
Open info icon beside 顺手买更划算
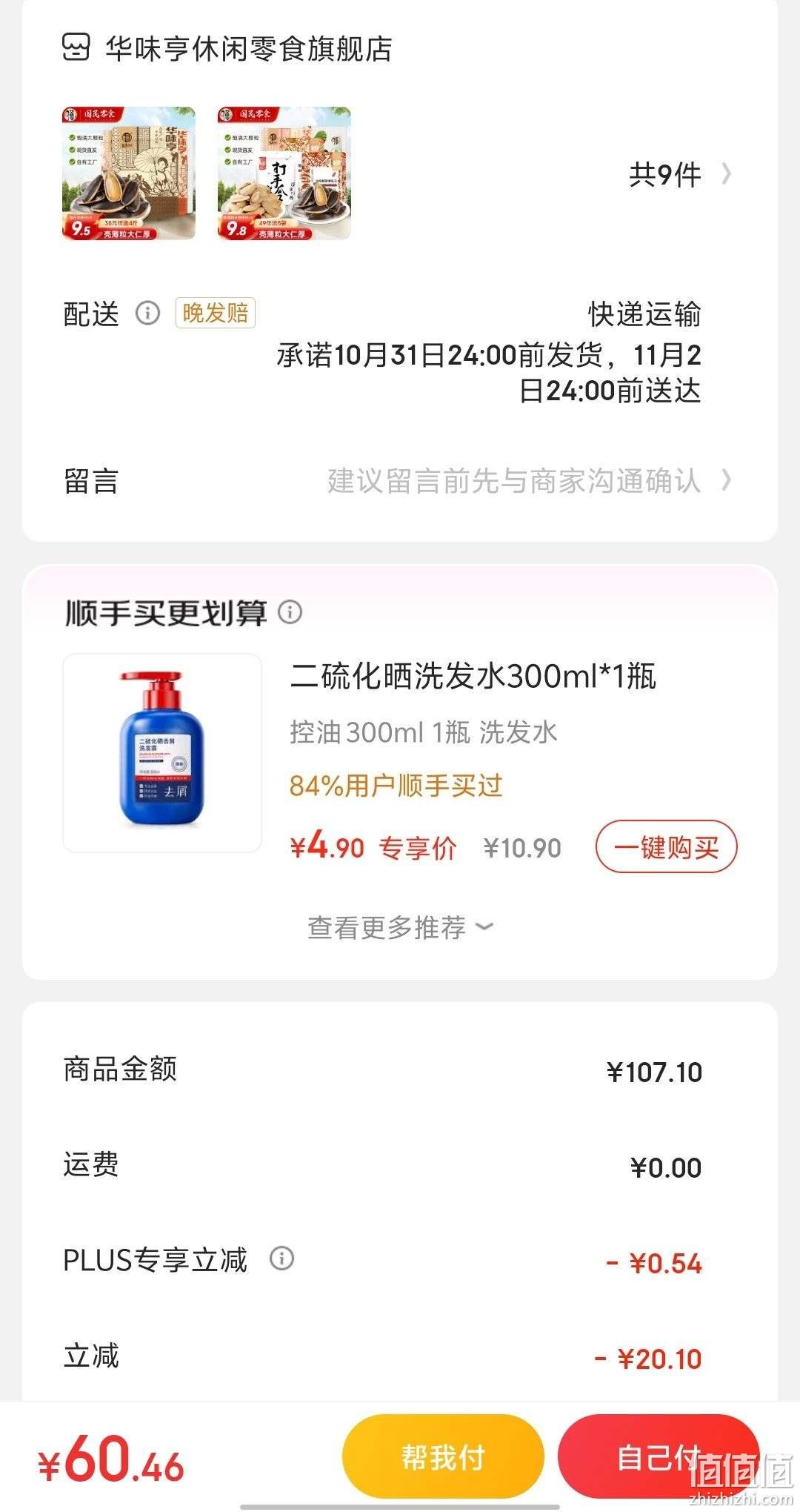(290, 612)
